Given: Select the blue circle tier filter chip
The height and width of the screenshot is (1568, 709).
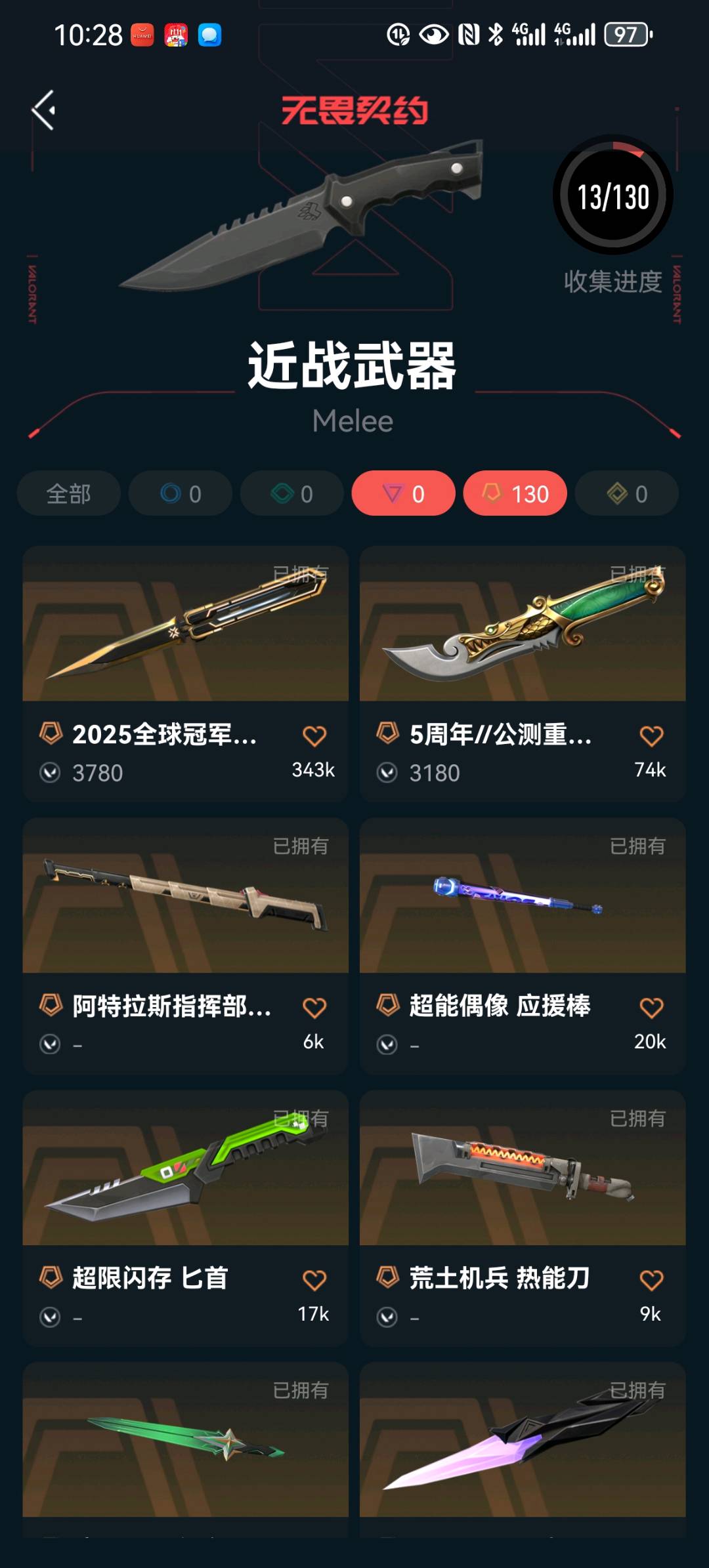Looking at the screenshot, I should point(181,494).
